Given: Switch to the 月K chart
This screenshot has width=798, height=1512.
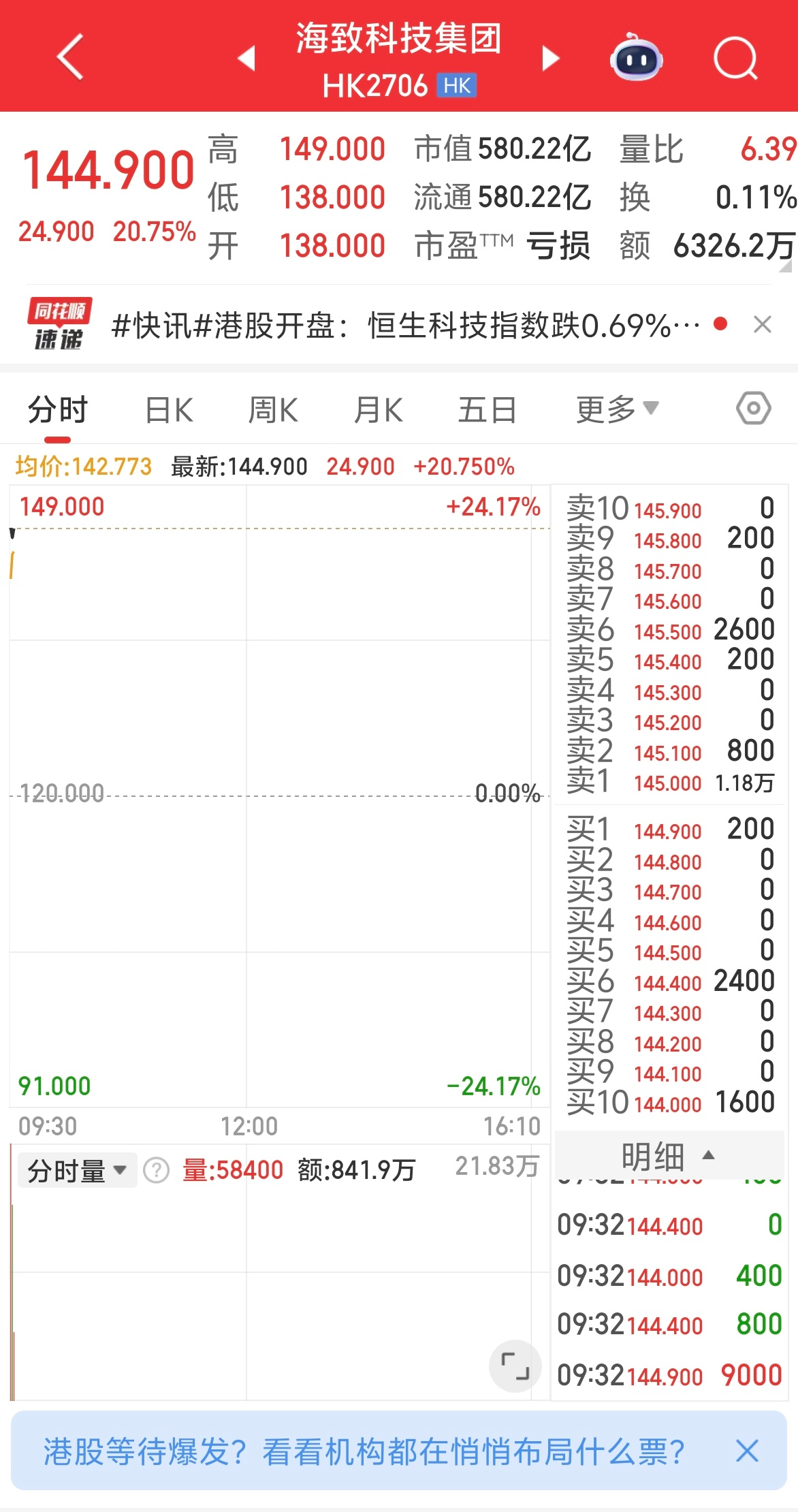Looking at the screenshot, I should (x=379, y=411).
